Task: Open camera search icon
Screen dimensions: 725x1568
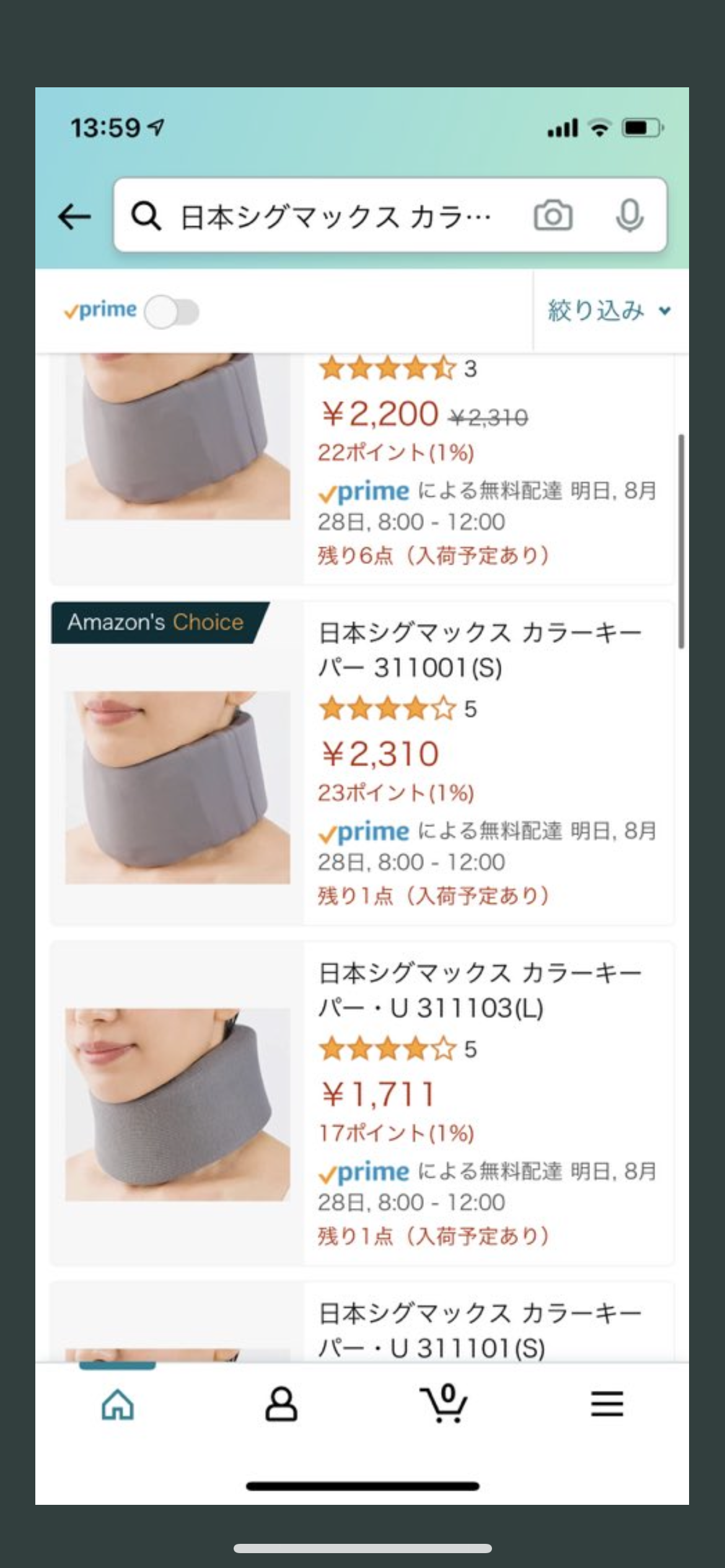Action: click(553, 216)
